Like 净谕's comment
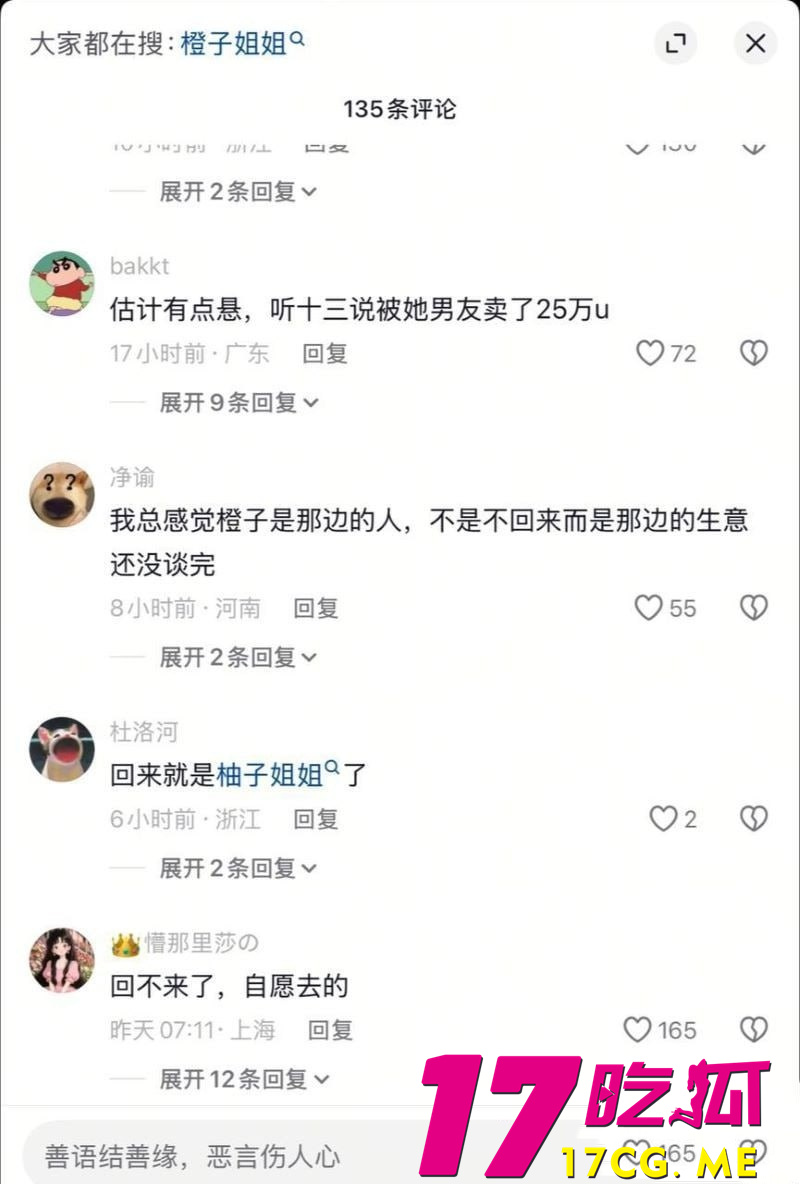Image resolution: width=800 pixels, height=1184 pixels. [650, 608]
